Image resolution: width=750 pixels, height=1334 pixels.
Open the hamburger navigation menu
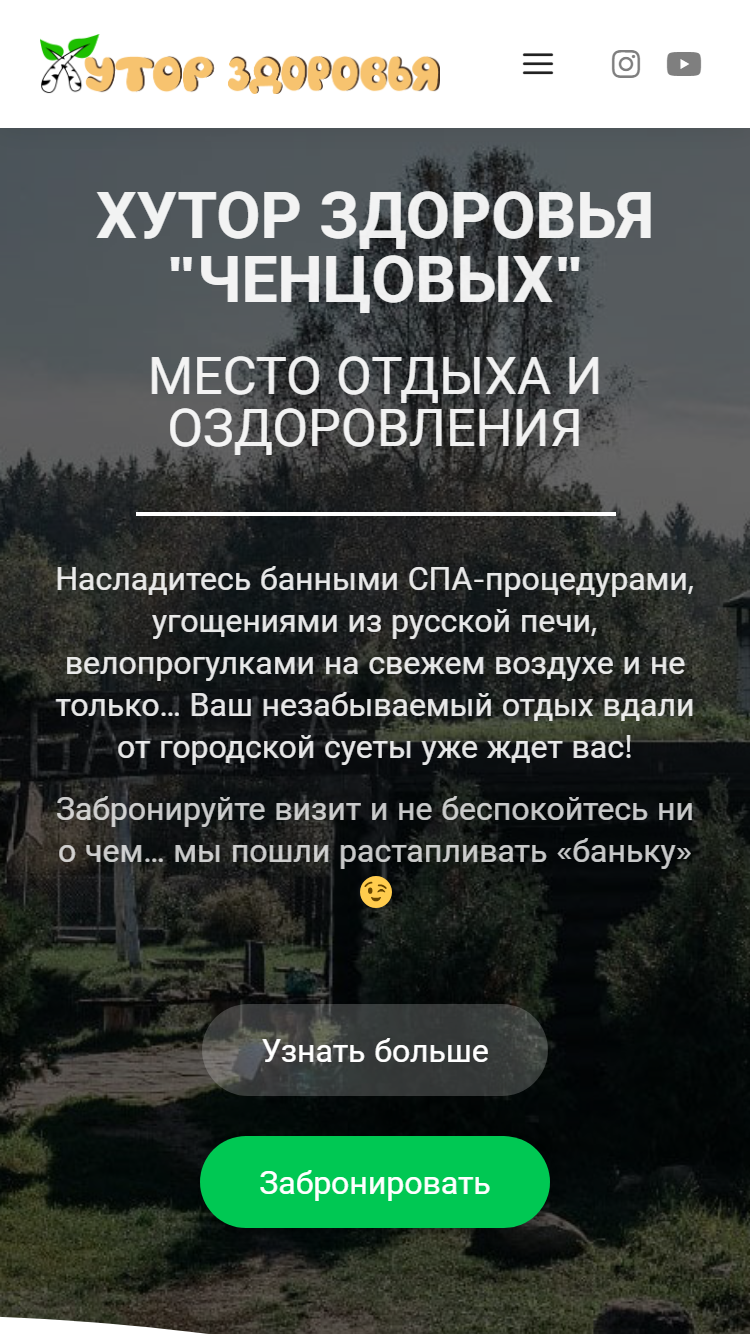coord(538,64)
